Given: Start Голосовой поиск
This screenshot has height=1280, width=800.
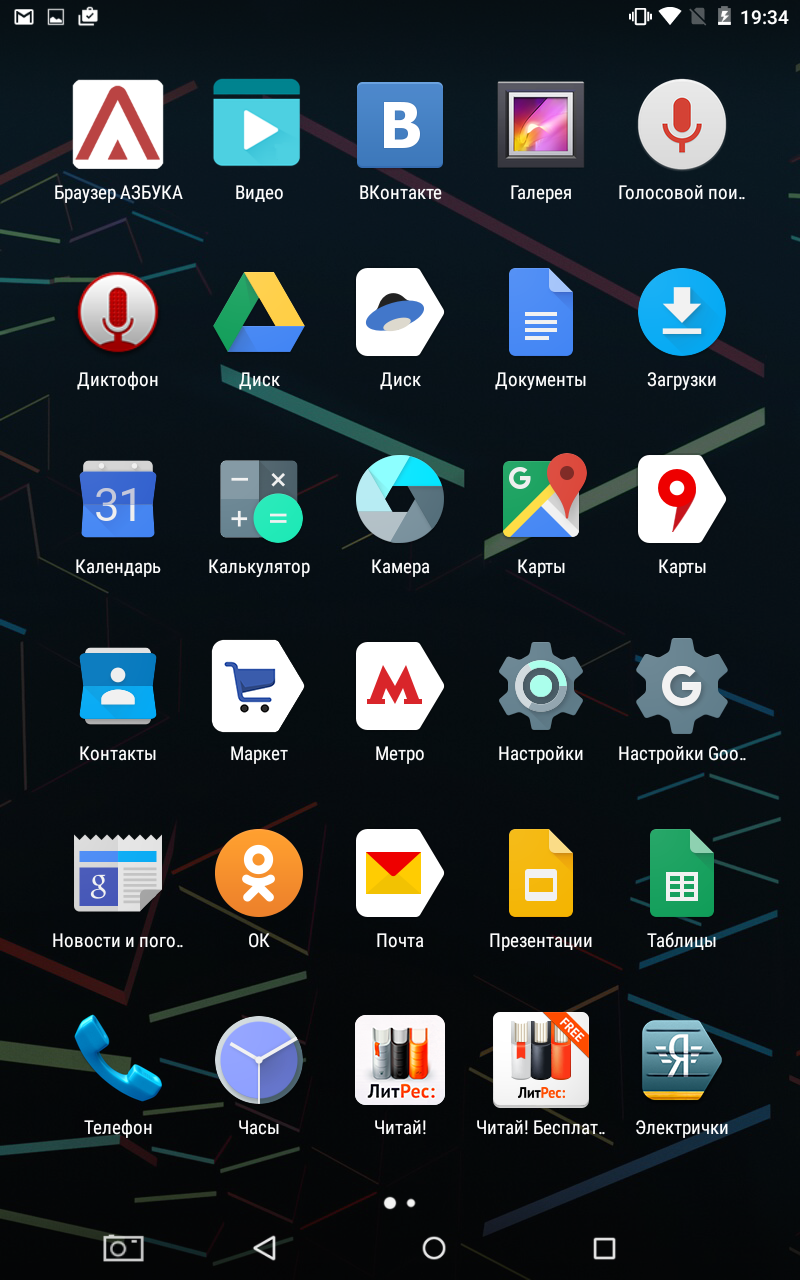Looking at the screenshot, I should tap(682, 124).
